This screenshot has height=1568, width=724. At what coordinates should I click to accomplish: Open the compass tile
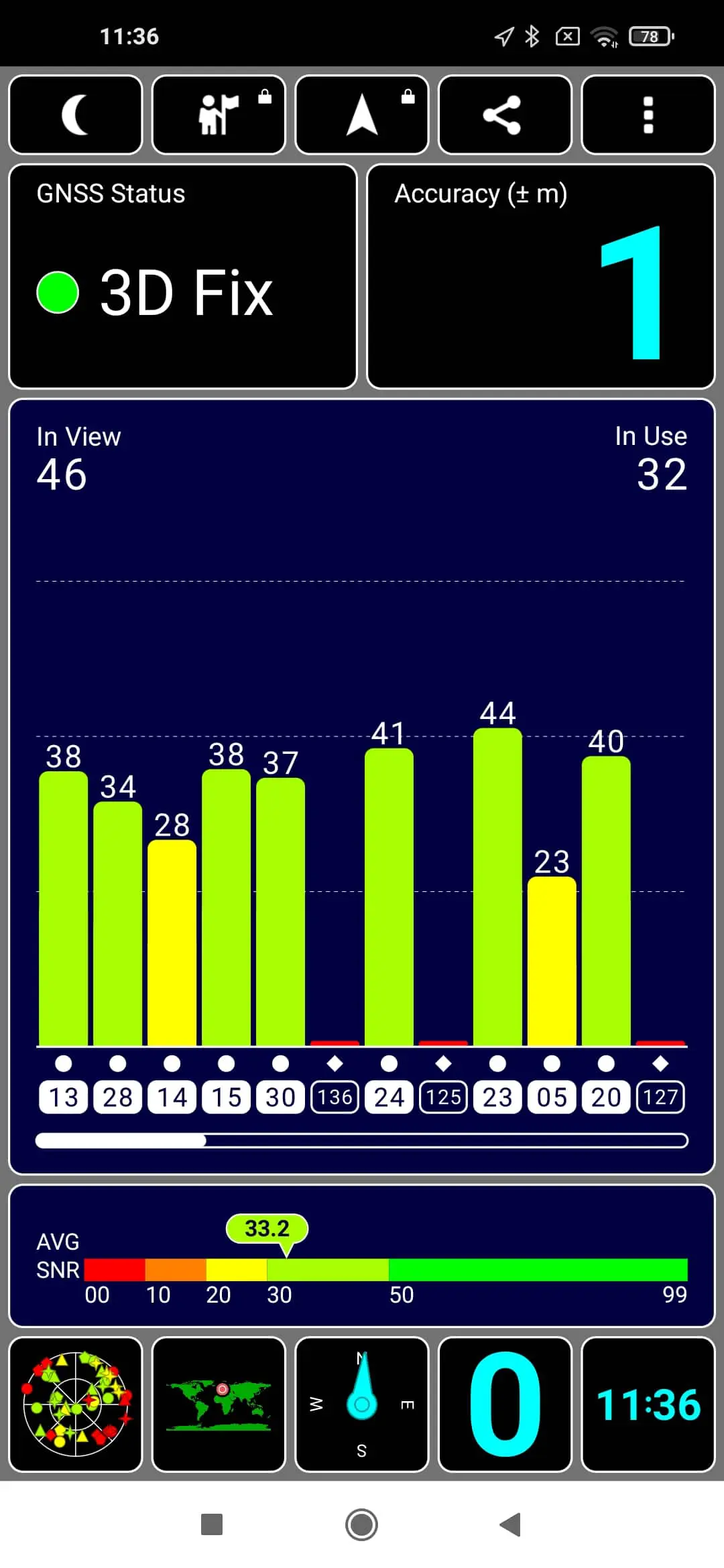[362, 1404]
